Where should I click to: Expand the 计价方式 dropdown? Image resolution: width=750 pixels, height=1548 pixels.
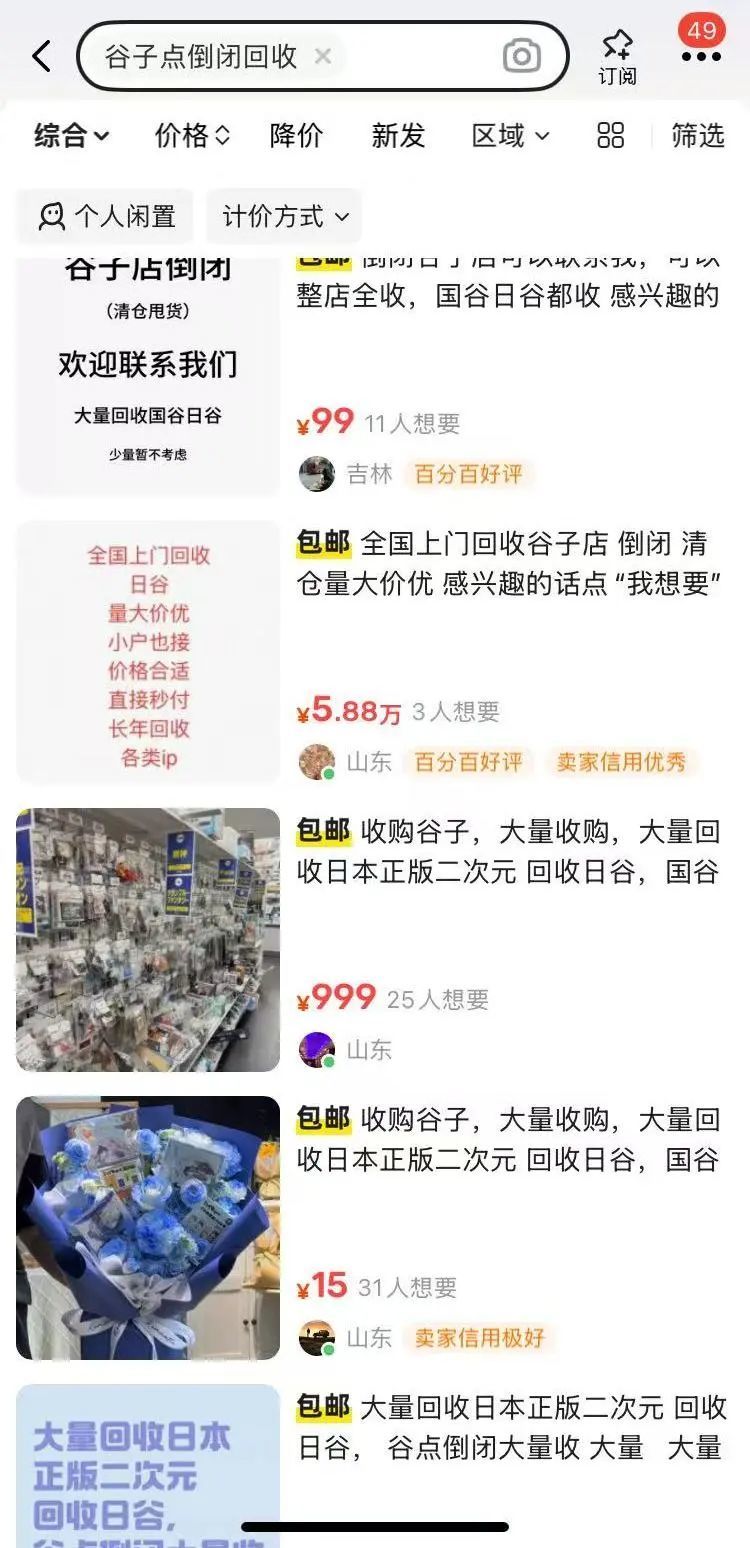click(284, 216)
